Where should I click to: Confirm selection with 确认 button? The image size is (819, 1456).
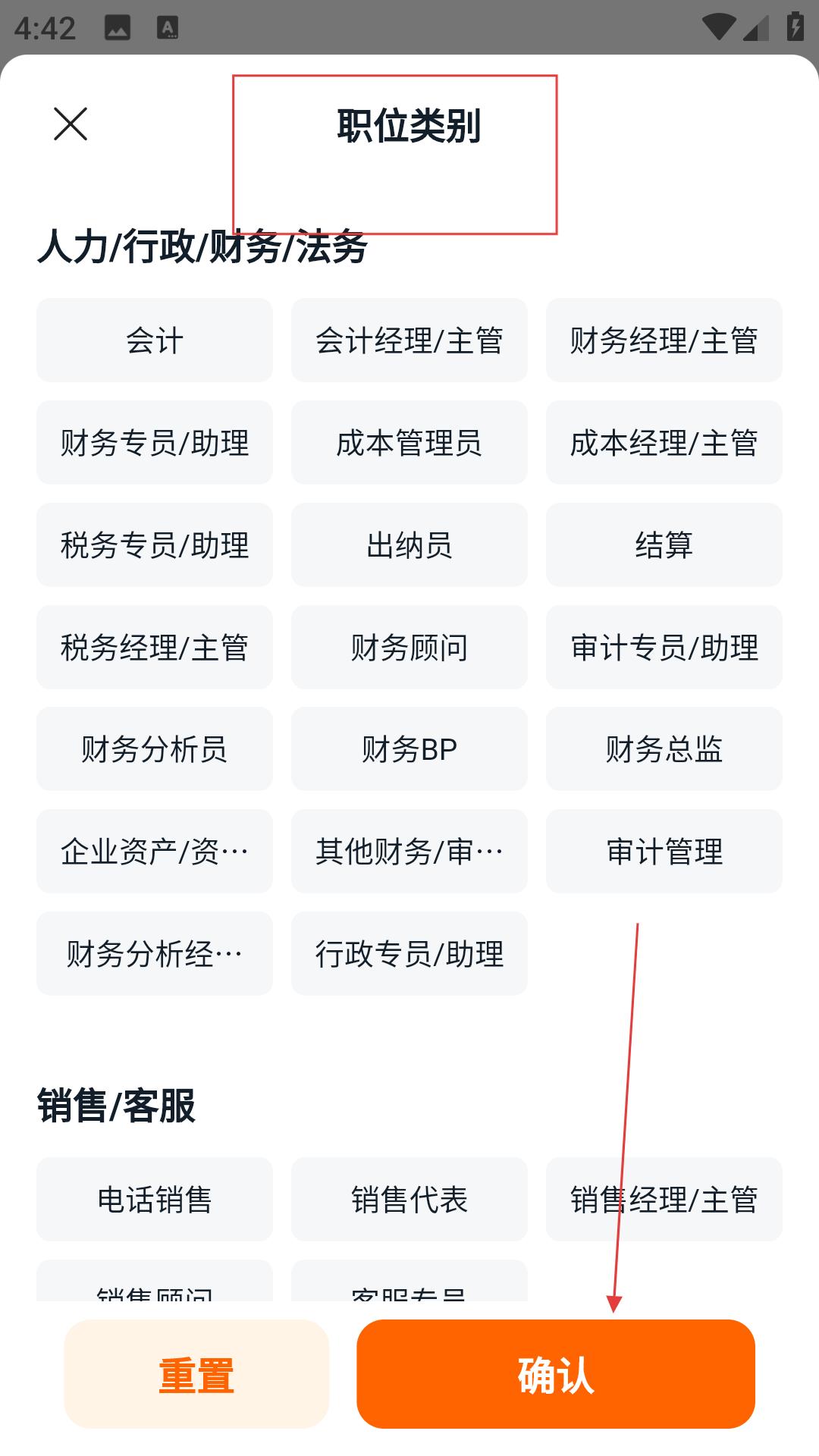556,1374
